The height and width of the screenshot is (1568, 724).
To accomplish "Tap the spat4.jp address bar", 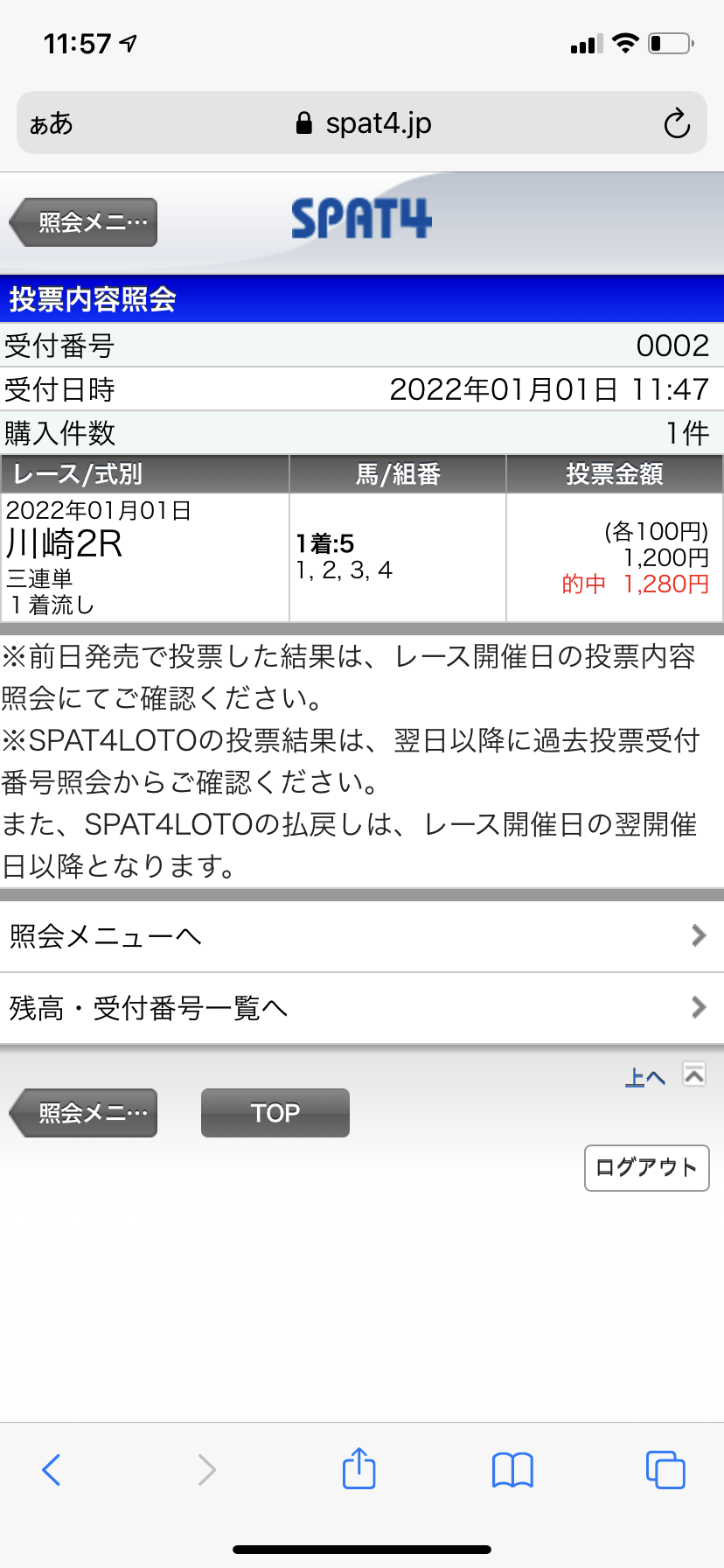I will click(362, 123).
